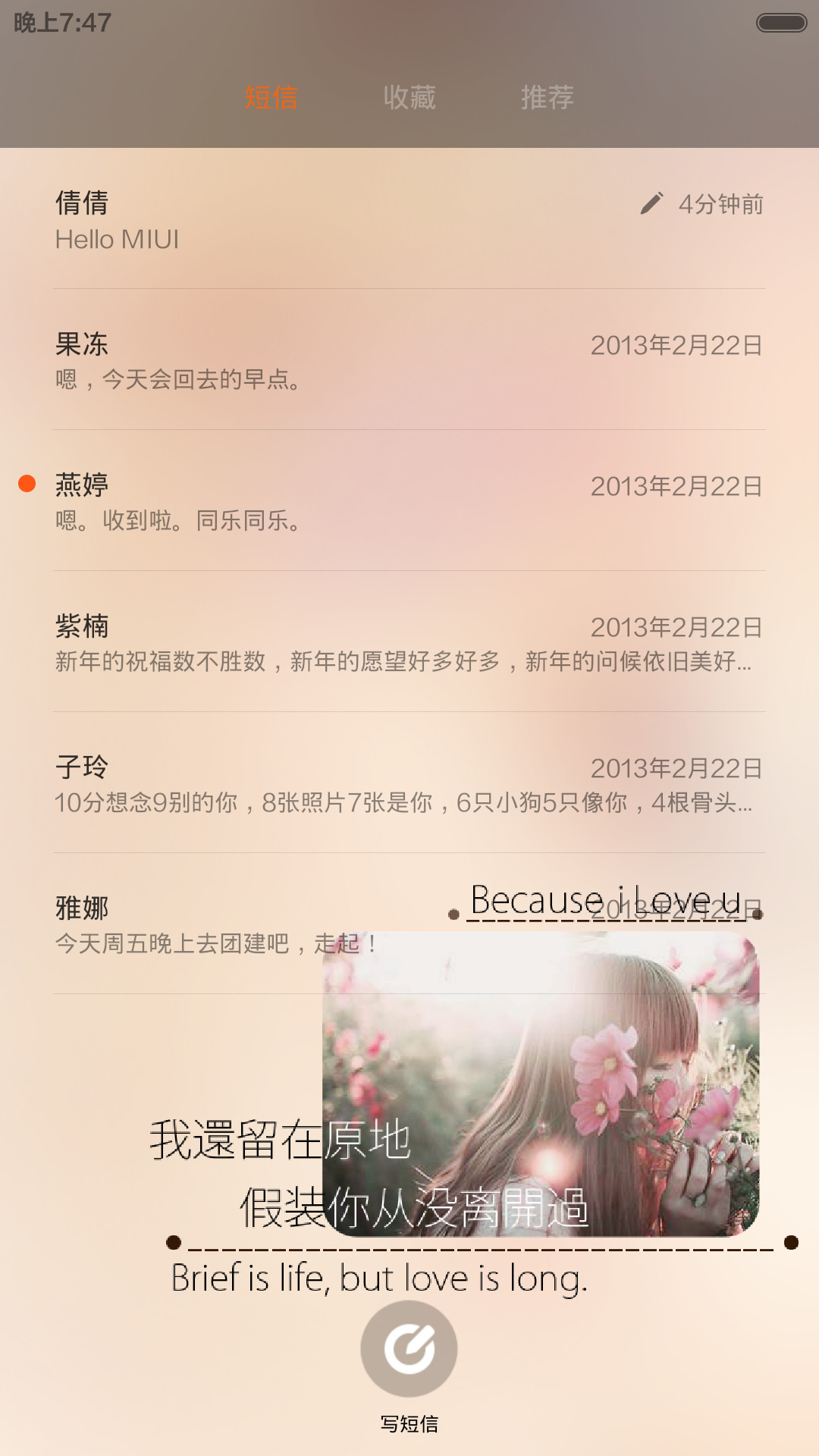Open the conversation with 雅娜

coord(409,924)
